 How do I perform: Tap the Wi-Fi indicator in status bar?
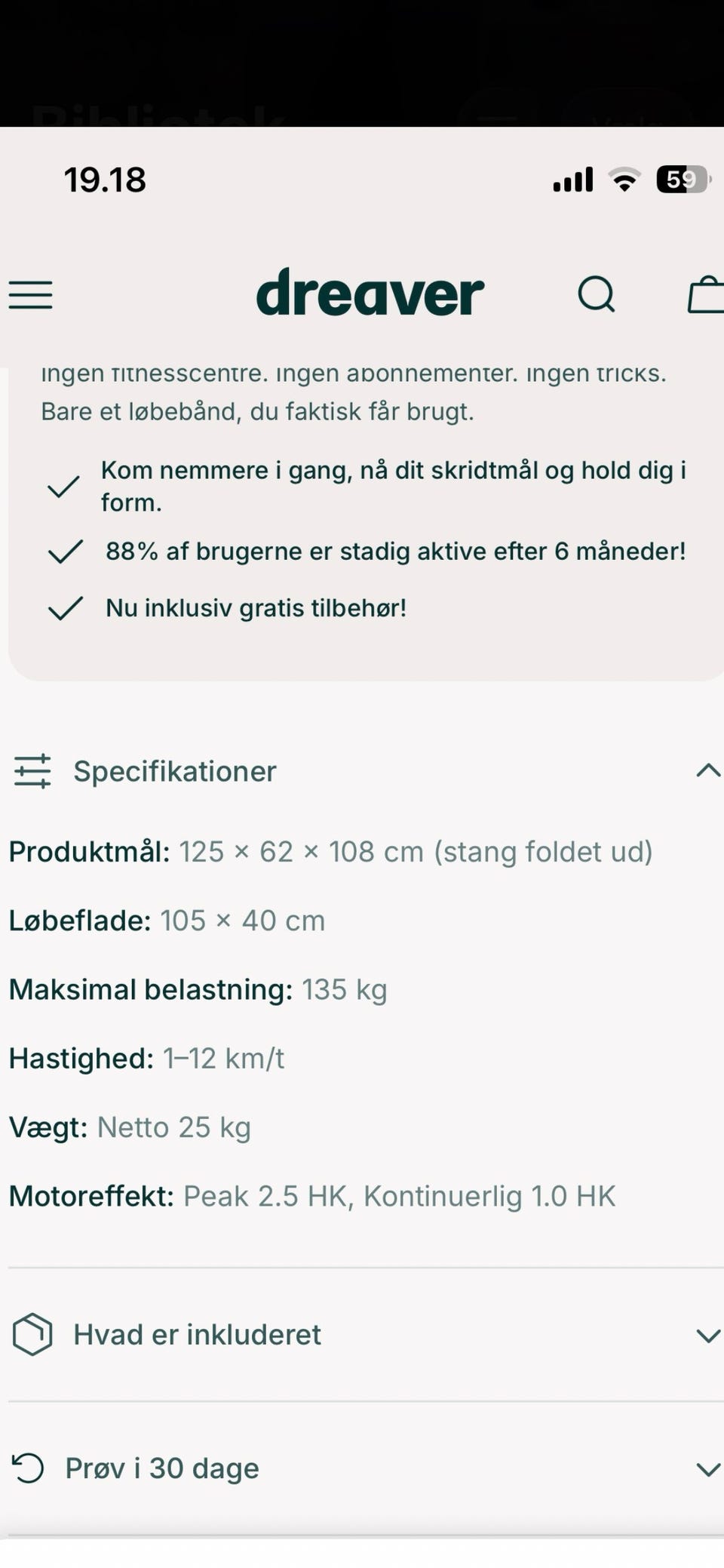click(x=624, y=179)
